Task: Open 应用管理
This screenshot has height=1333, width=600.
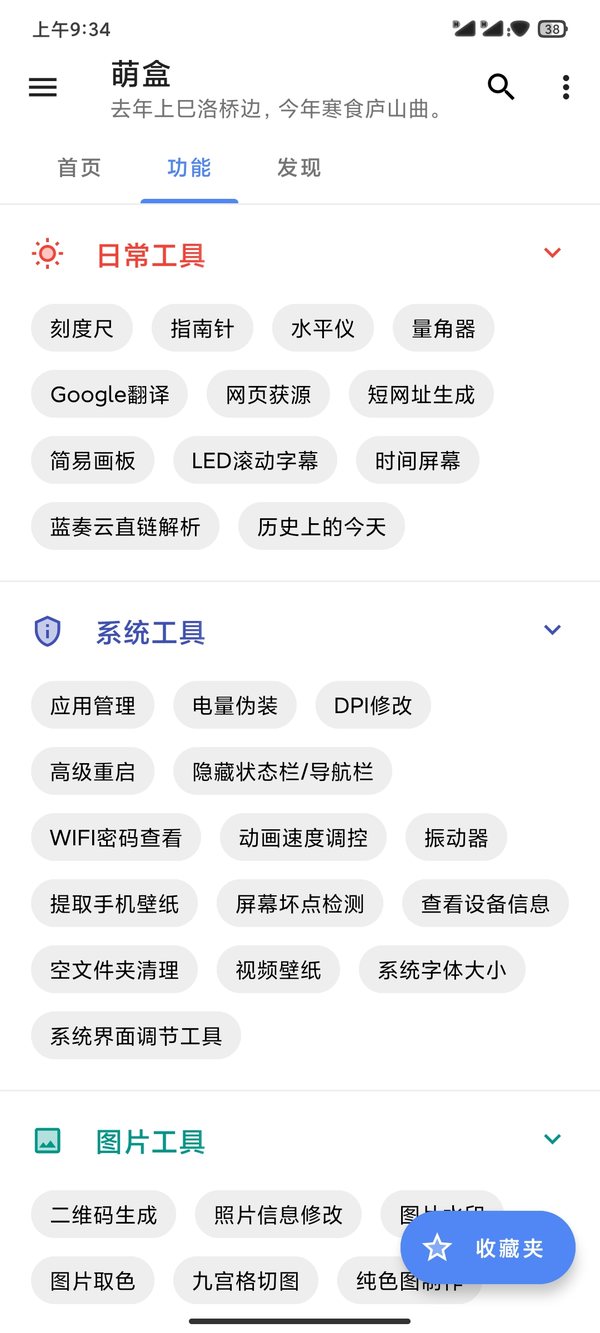Action: tap(93, 706)
